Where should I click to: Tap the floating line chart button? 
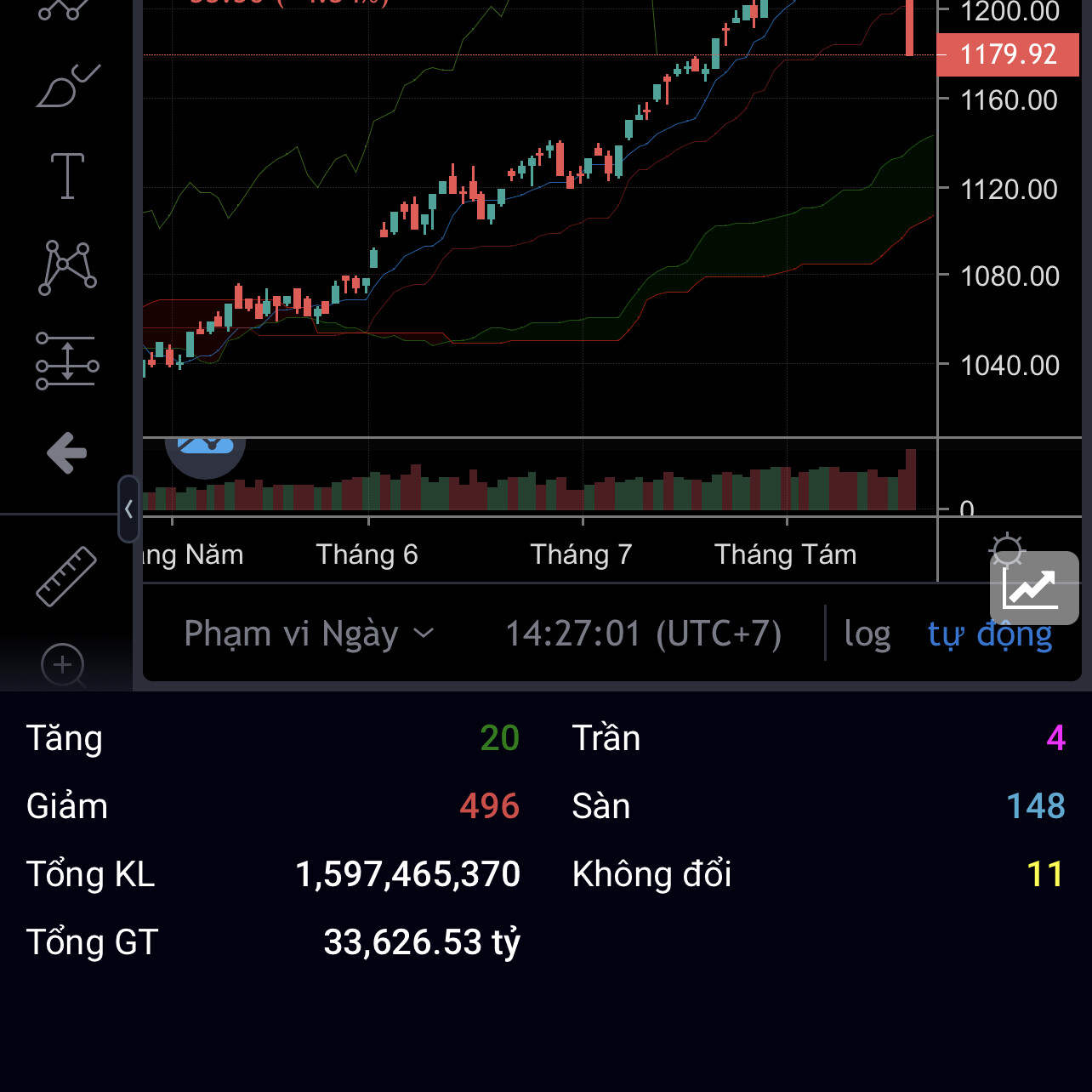(x=1033, y=589)
